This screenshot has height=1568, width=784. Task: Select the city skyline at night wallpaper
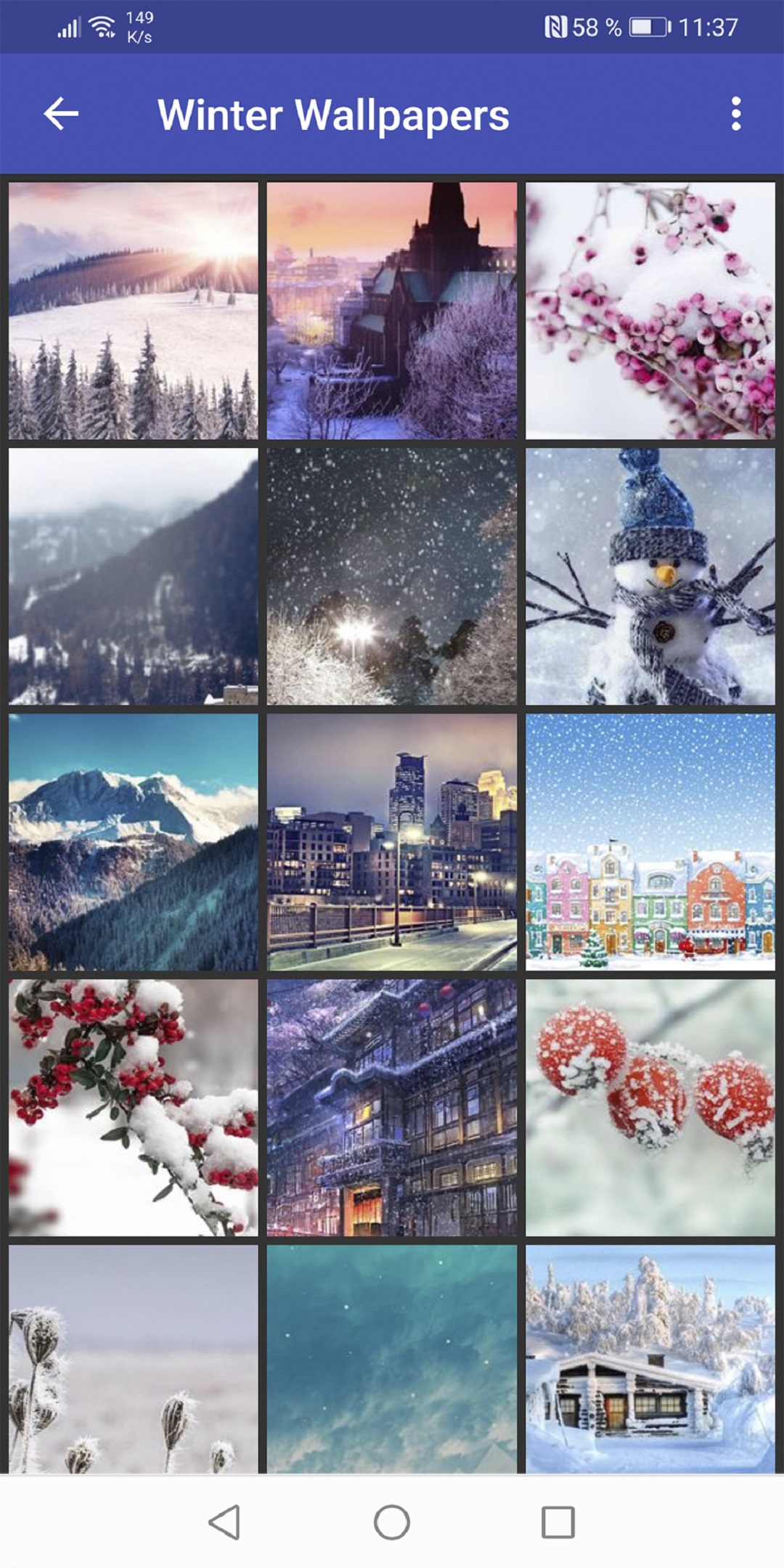[x=392, y=842]
